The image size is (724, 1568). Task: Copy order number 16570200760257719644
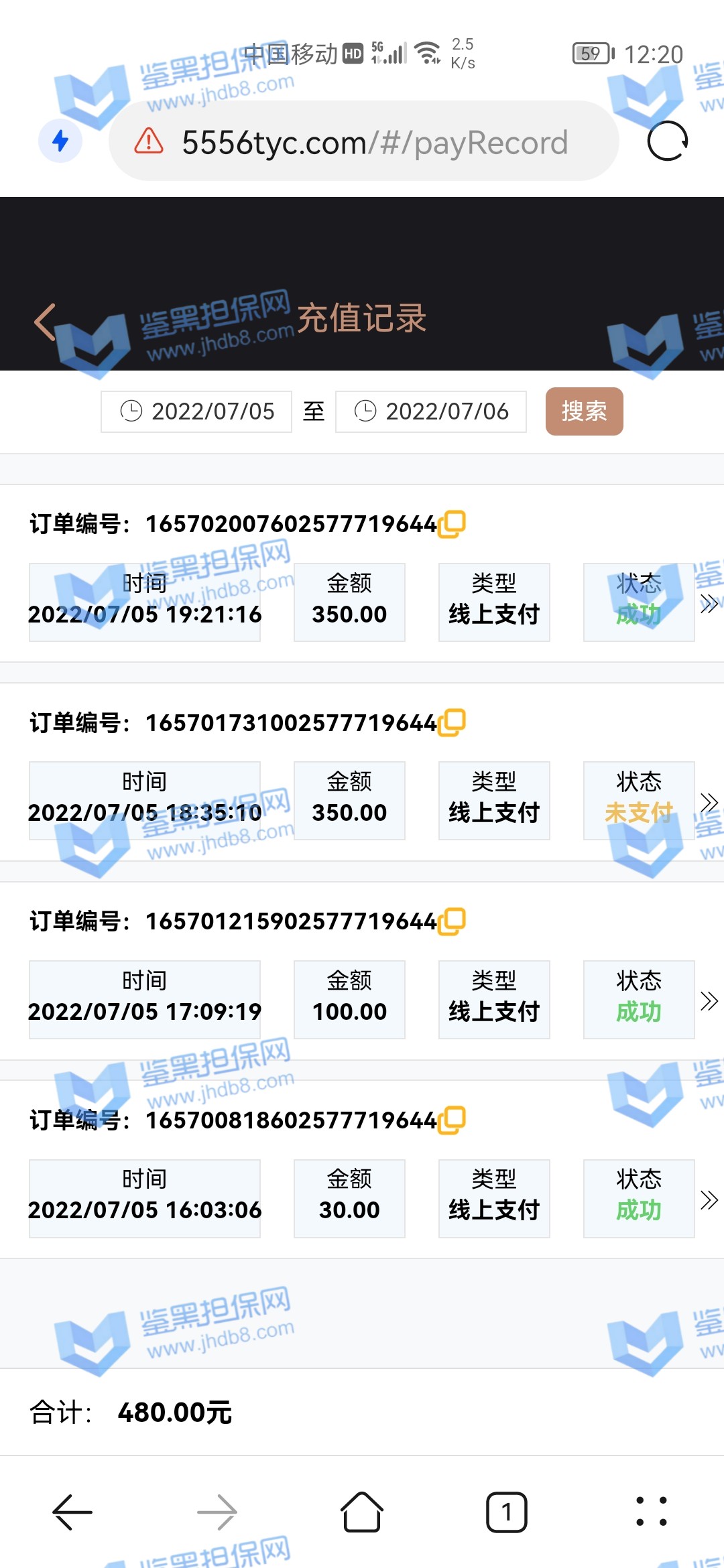(x=452, y=524)
